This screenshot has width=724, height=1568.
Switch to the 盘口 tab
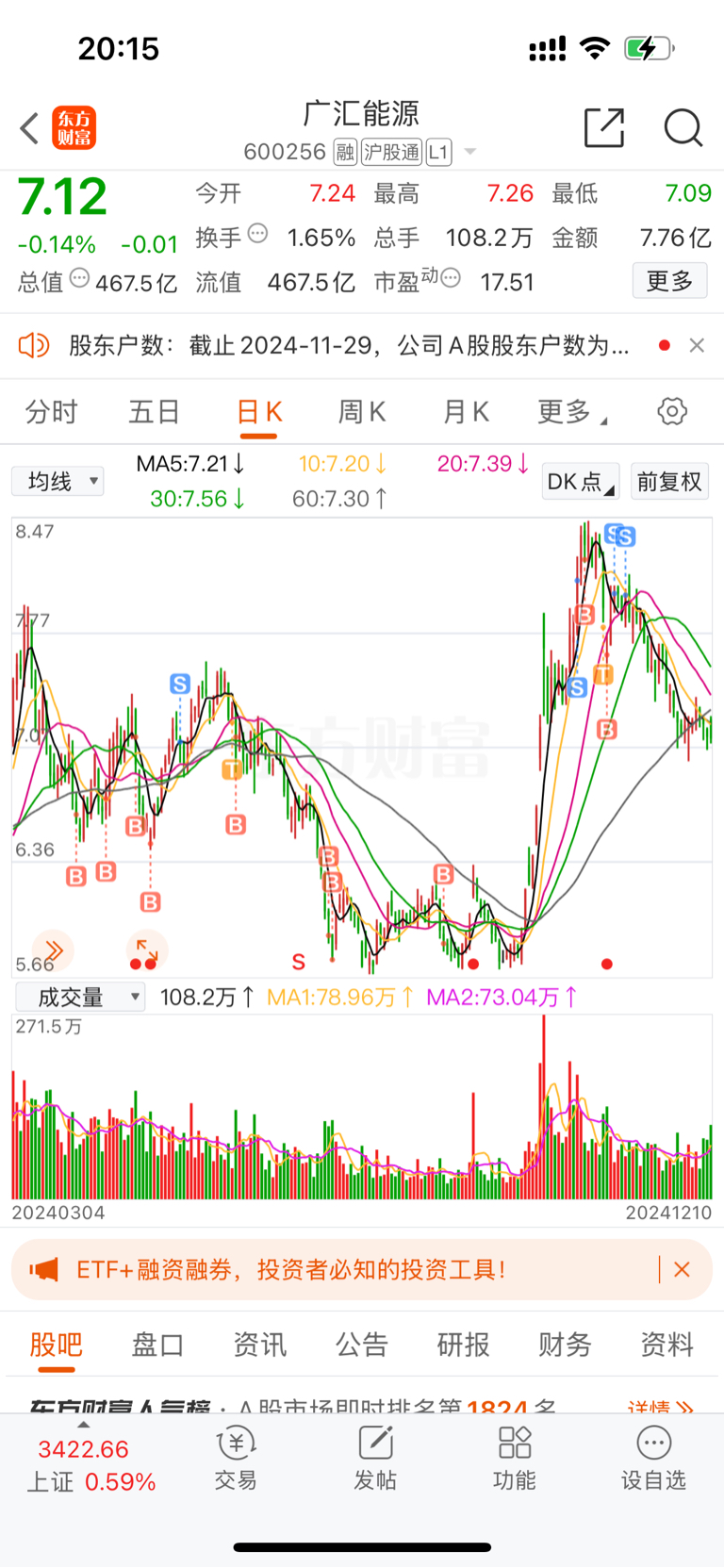(x=157, y=1345)
